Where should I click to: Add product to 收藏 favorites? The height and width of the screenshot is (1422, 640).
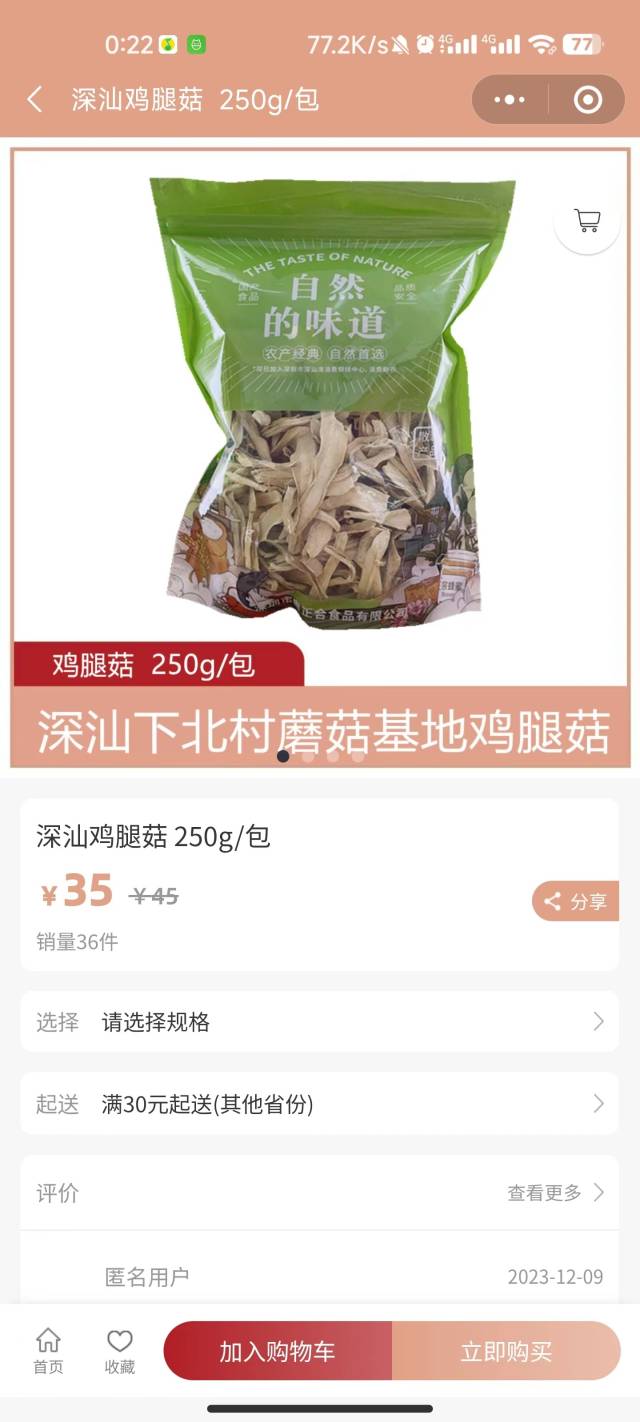coord(120,1351)
